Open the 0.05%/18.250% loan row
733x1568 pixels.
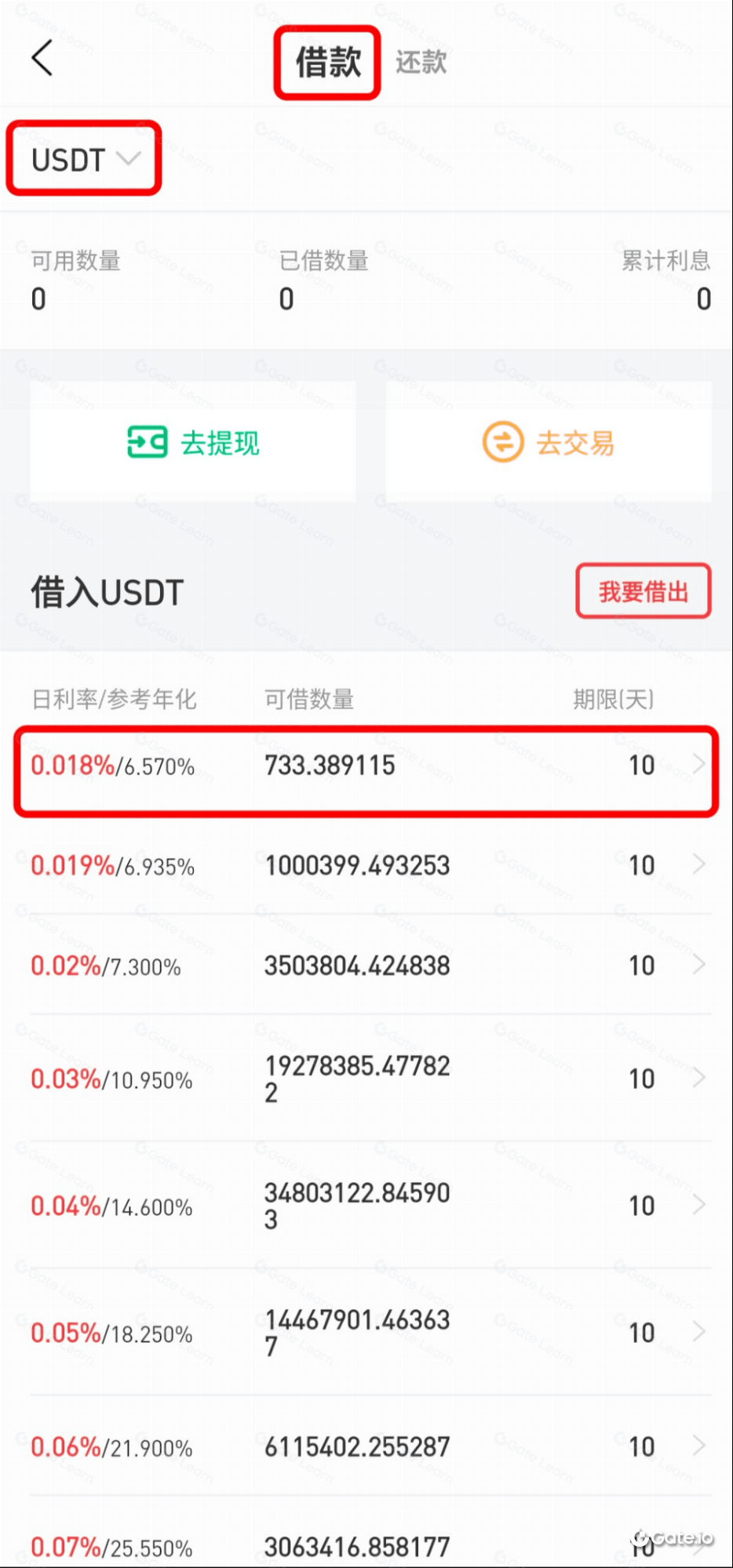click(x=366, y=1333)
